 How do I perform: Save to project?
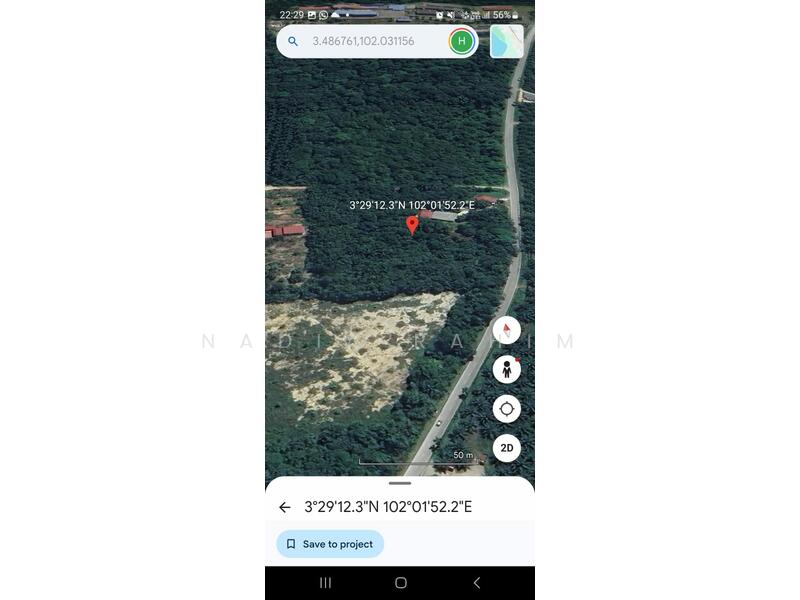click(x=330, y=544)
